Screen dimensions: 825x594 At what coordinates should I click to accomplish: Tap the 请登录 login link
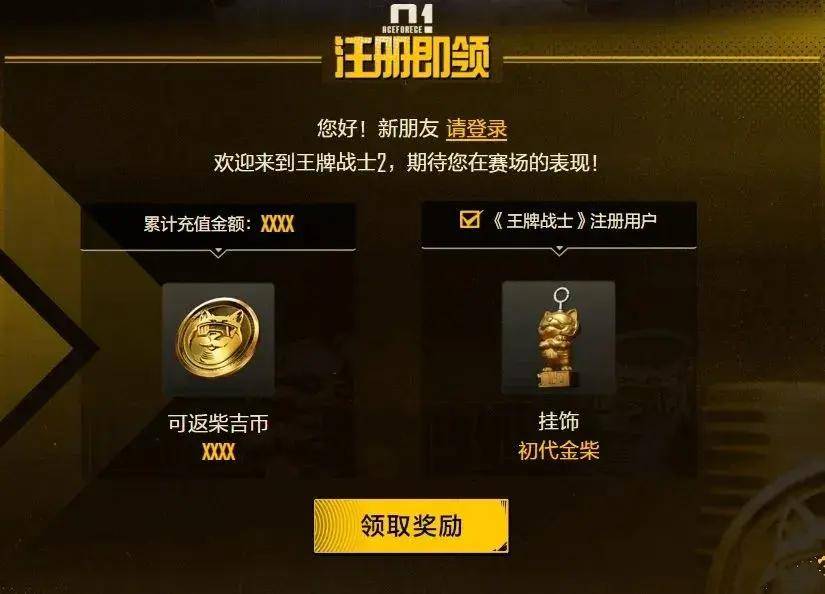click(x=476, y=129)
